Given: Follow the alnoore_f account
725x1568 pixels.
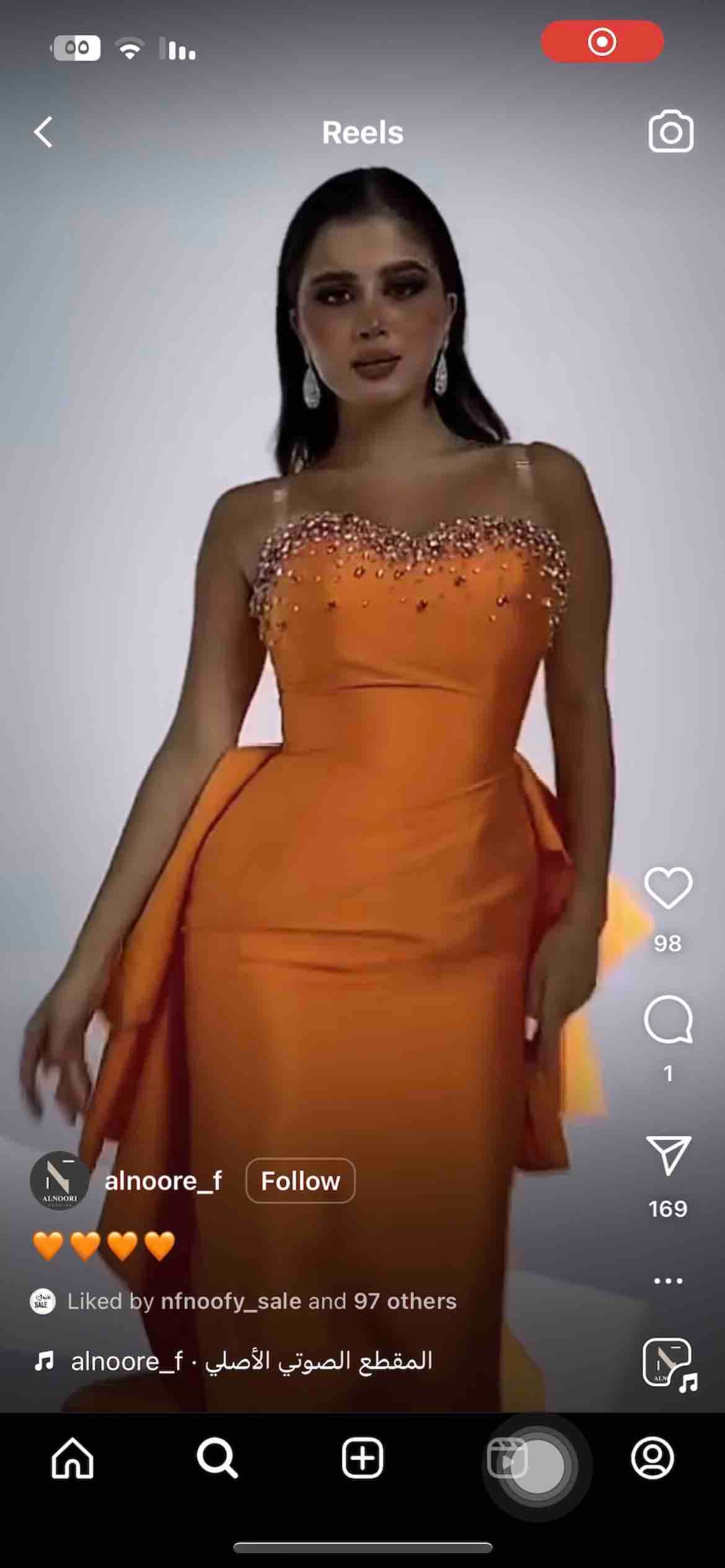Looking at the screenshot, I should point(300,1181).
